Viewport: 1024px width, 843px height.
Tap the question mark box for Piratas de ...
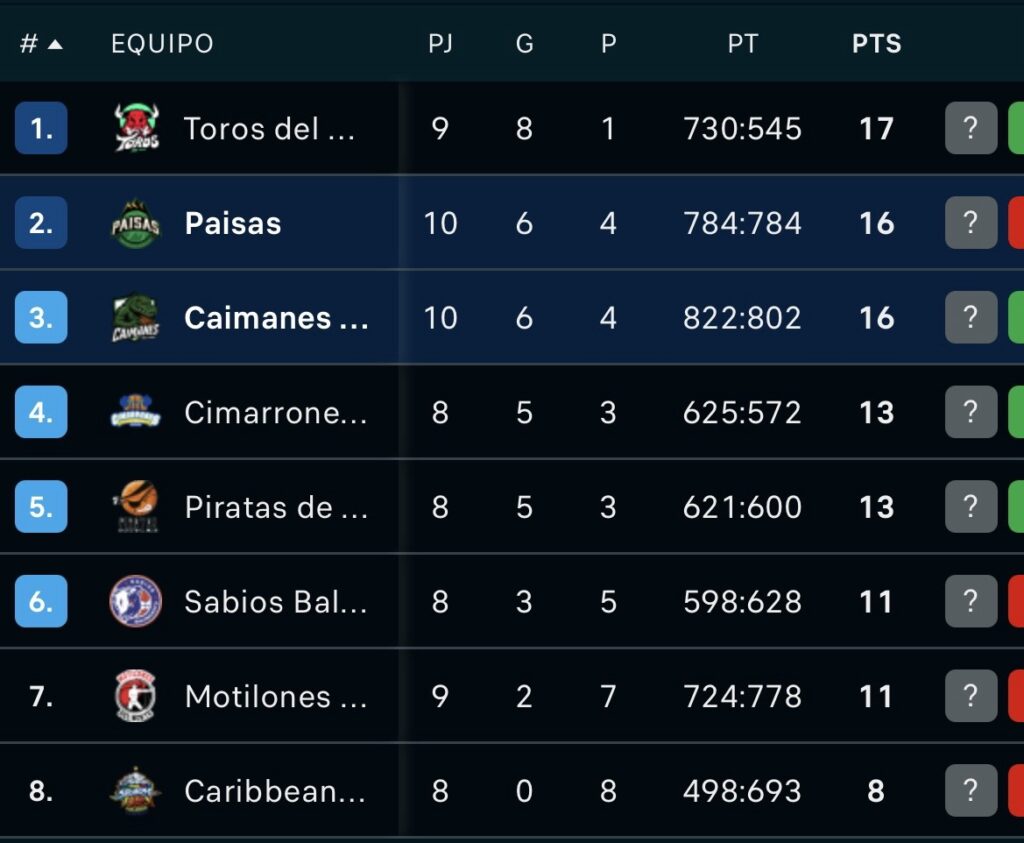tap(971, 507)
